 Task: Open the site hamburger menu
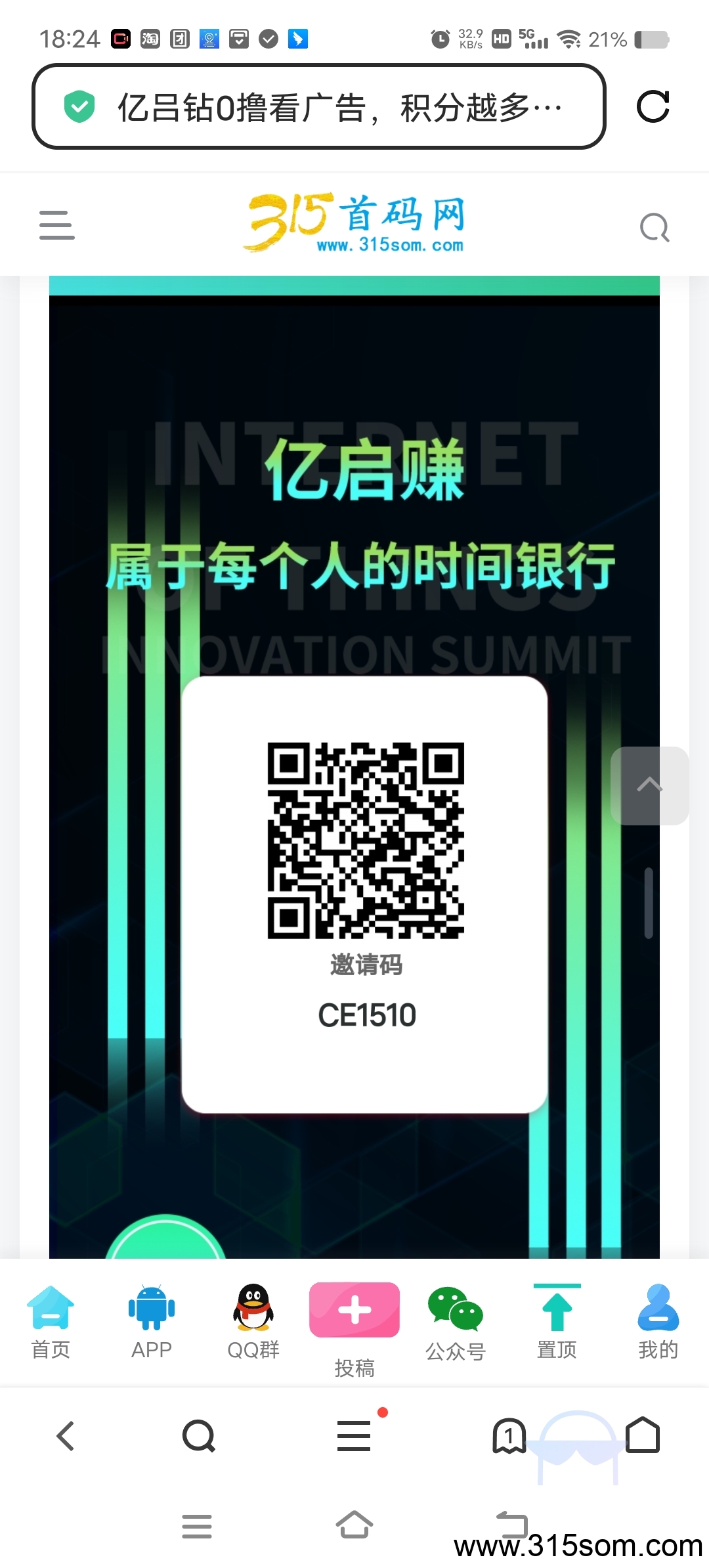(x=56, y=225)
